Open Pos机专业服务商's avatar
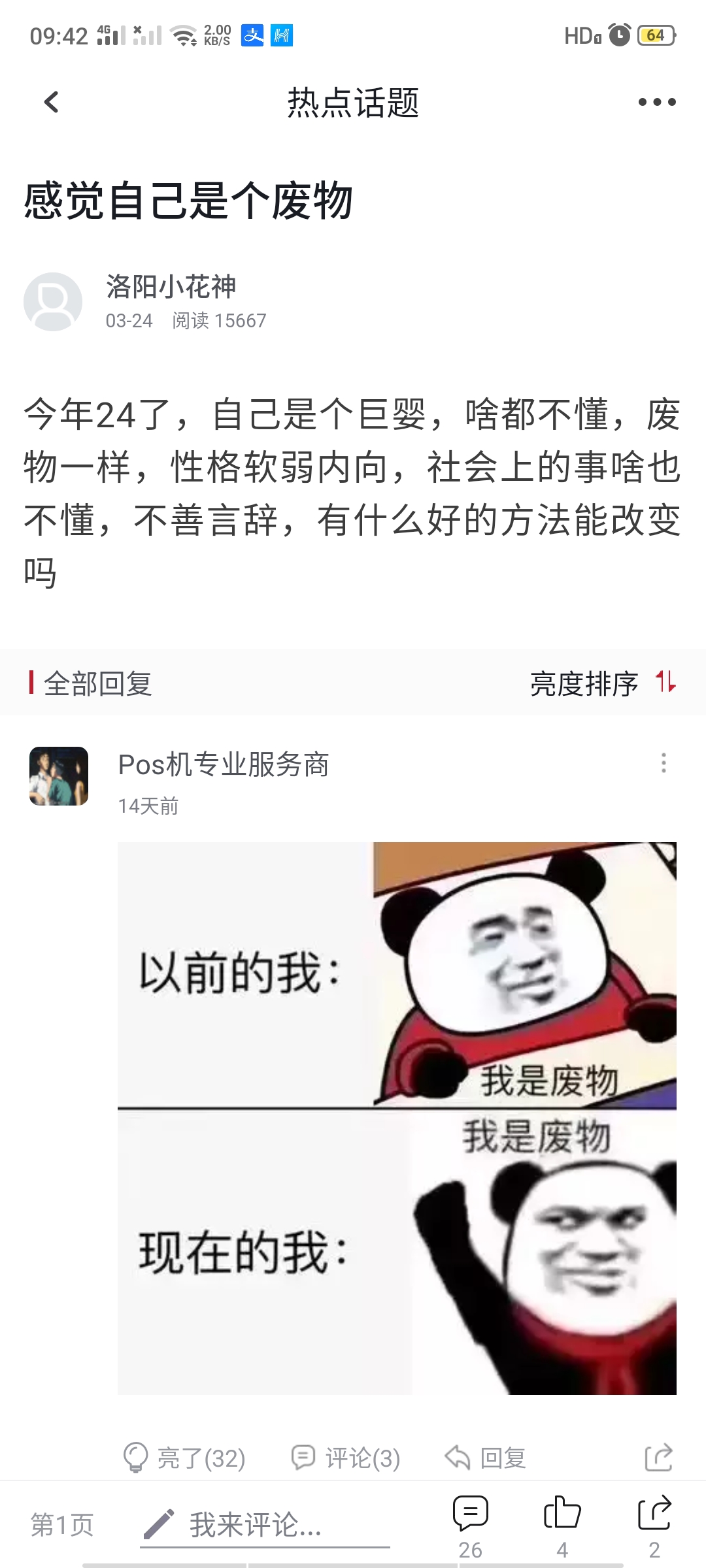 59,776
